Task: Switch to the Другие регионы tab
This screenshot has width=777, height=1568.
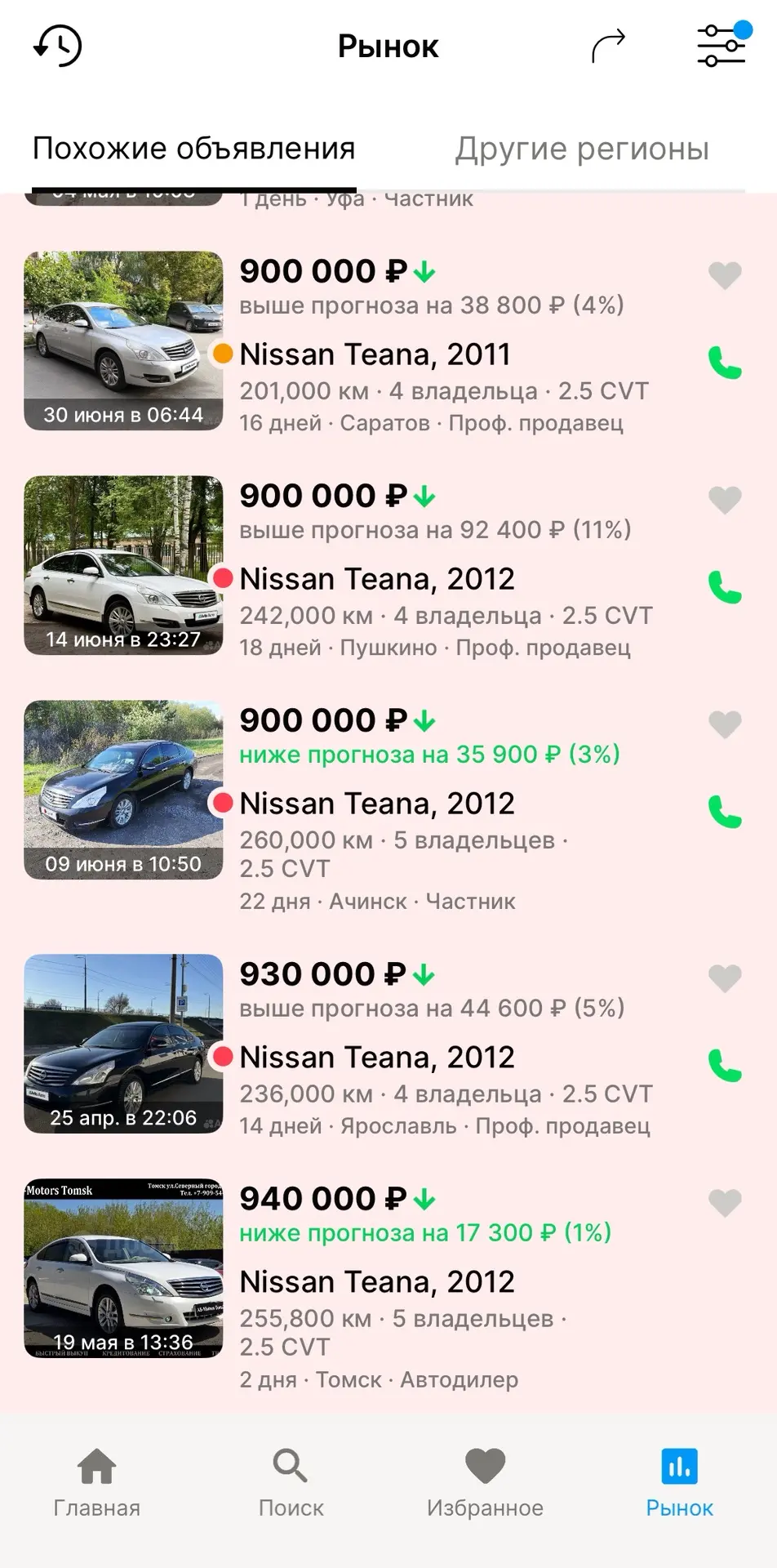Action: pyautogui.click(x=582, y=149)
